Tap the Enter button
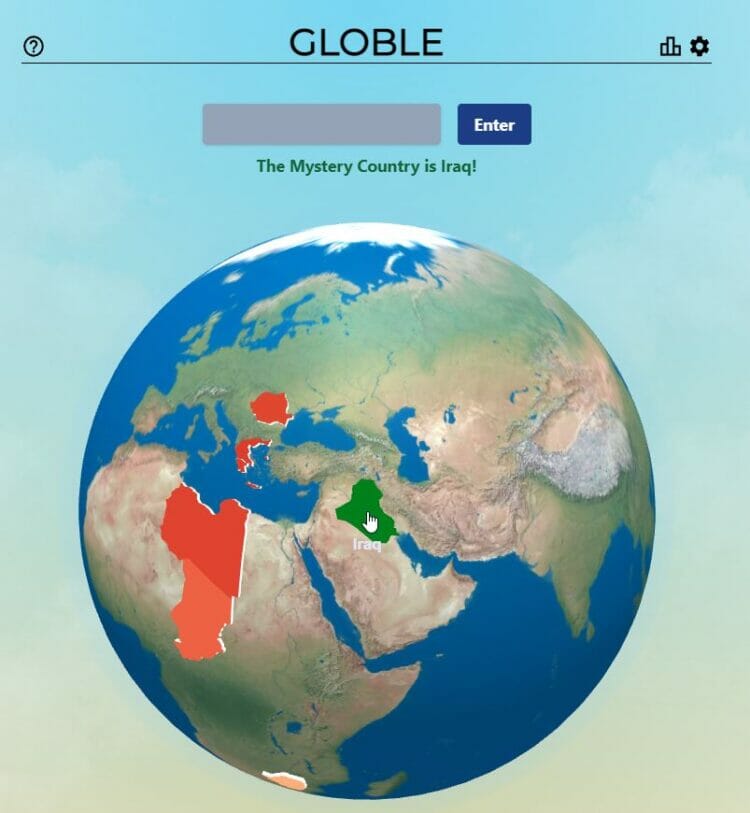The height and width of the screenshot is (813, 750). [494, 124]
